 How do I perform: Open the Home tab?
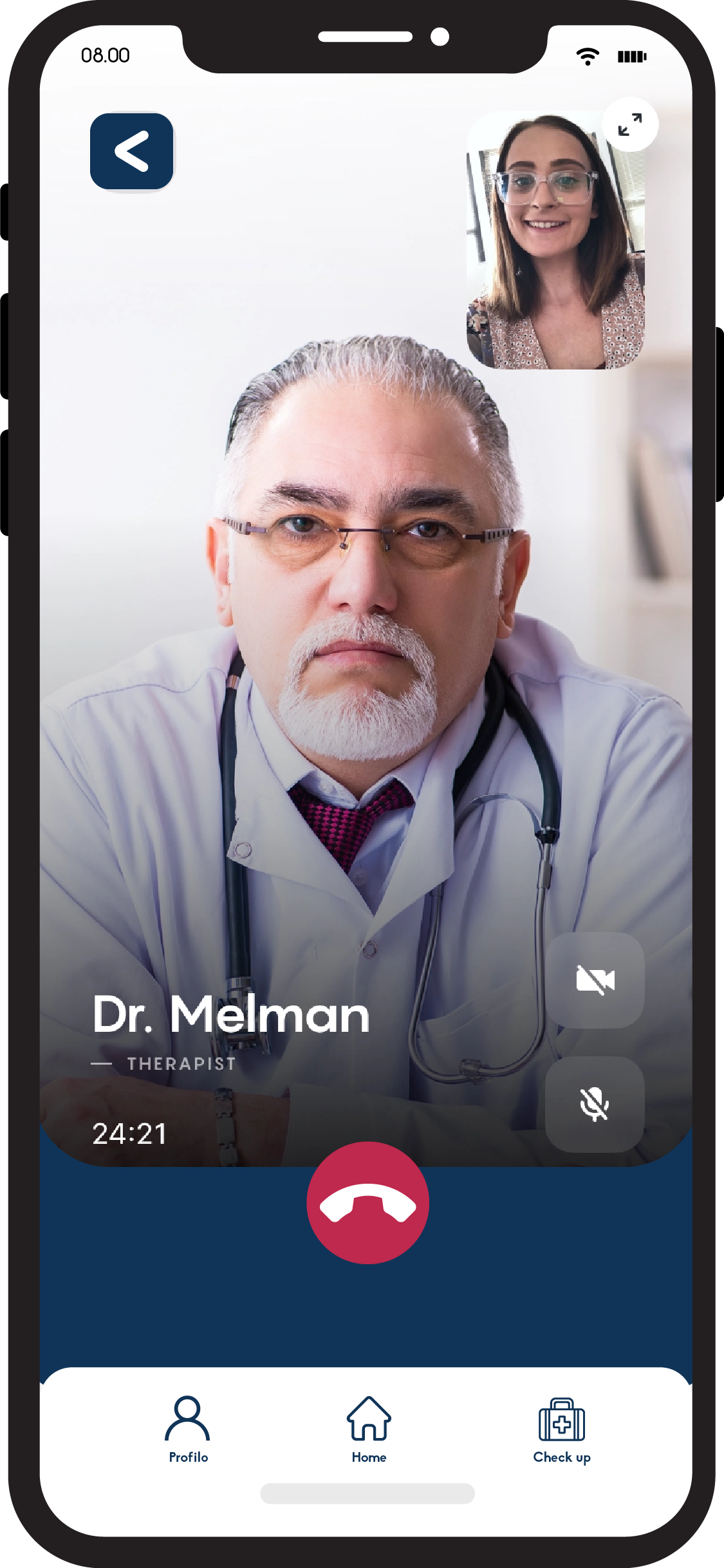click(x=369, y=1429)
